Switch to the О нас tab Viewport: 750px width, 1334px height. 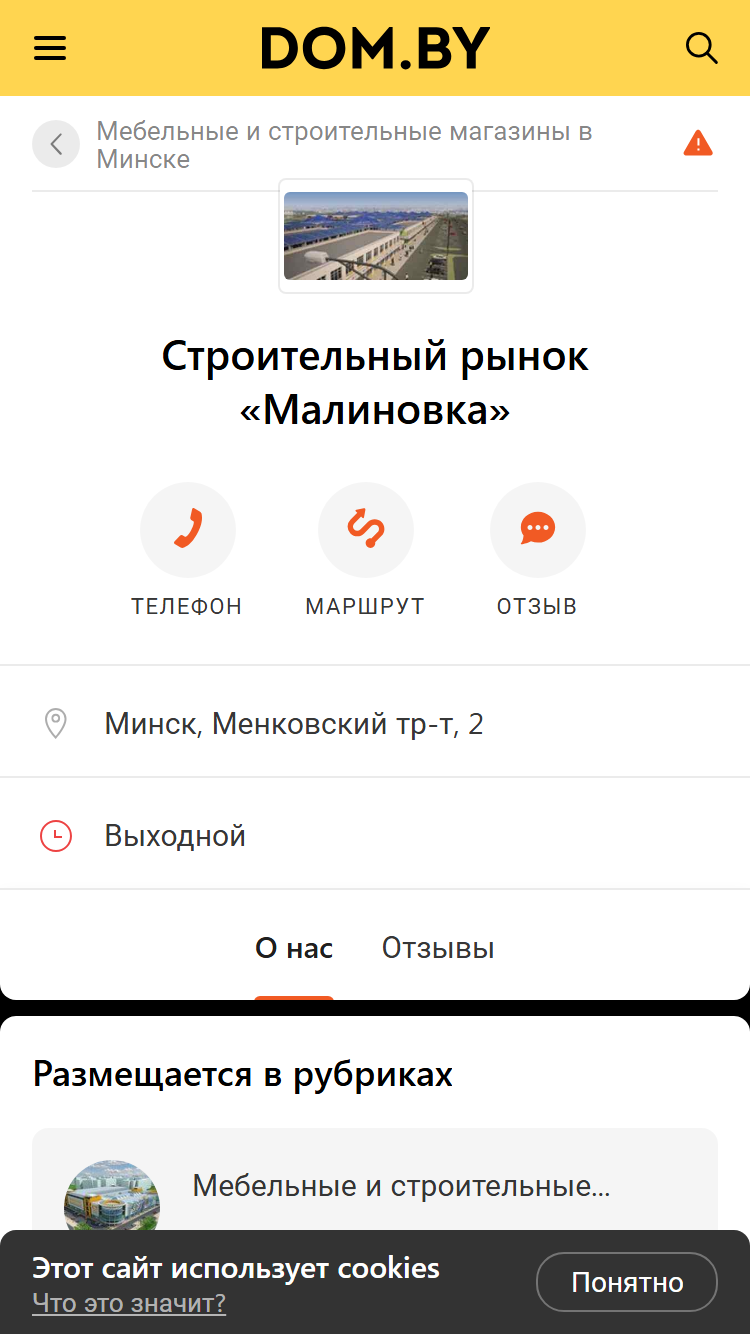[294, 948]
